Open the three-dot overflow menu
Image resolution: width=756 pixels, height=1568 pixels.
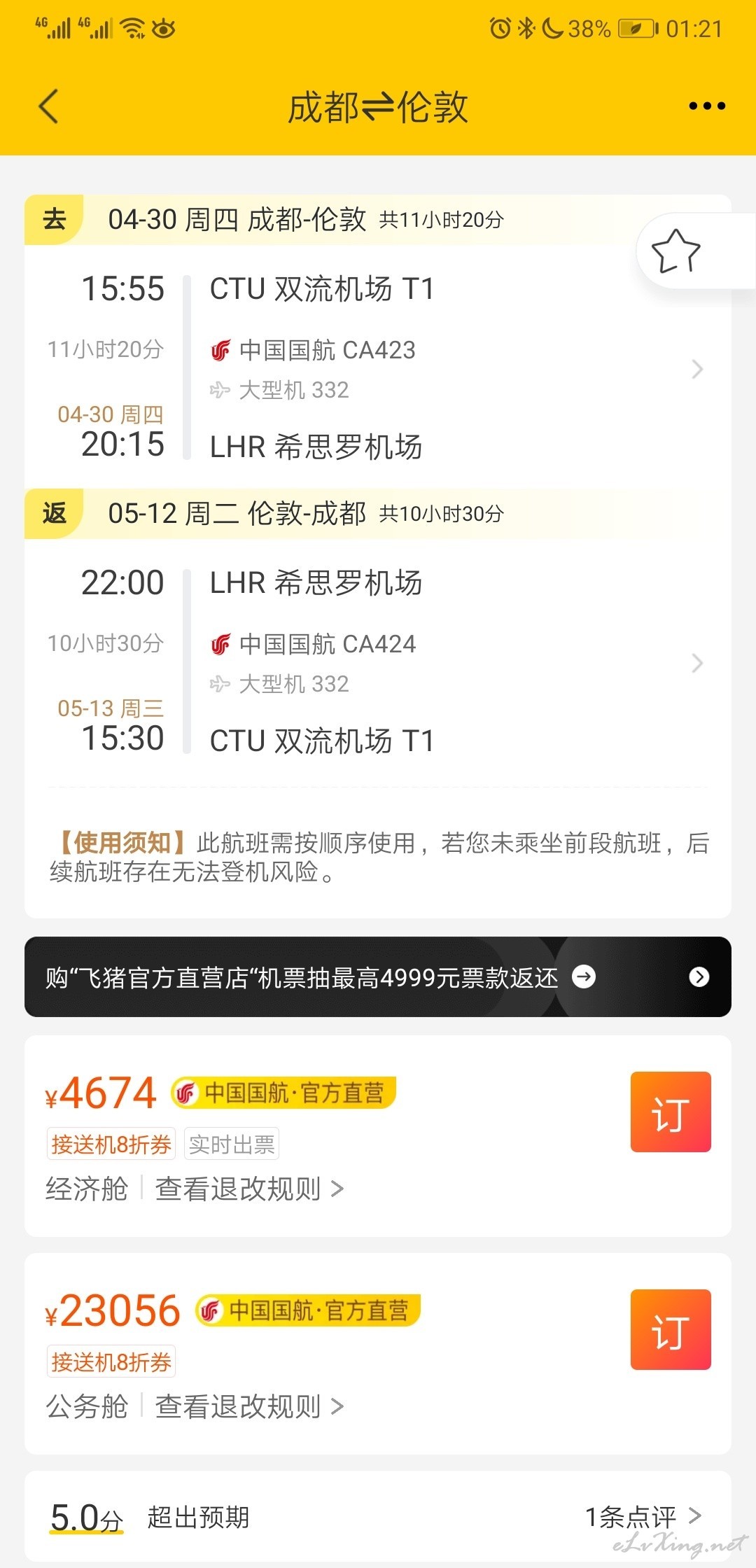pos(706,106)
